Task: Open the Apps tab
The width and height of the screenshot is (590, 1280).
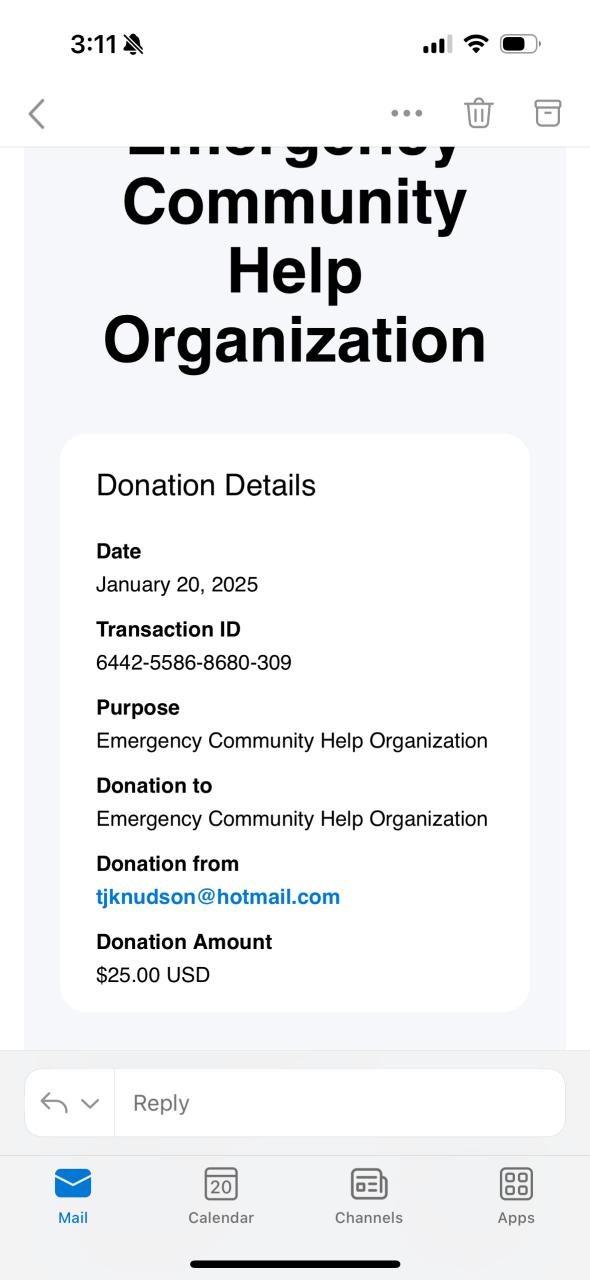Action: [x=516, y=1196]
